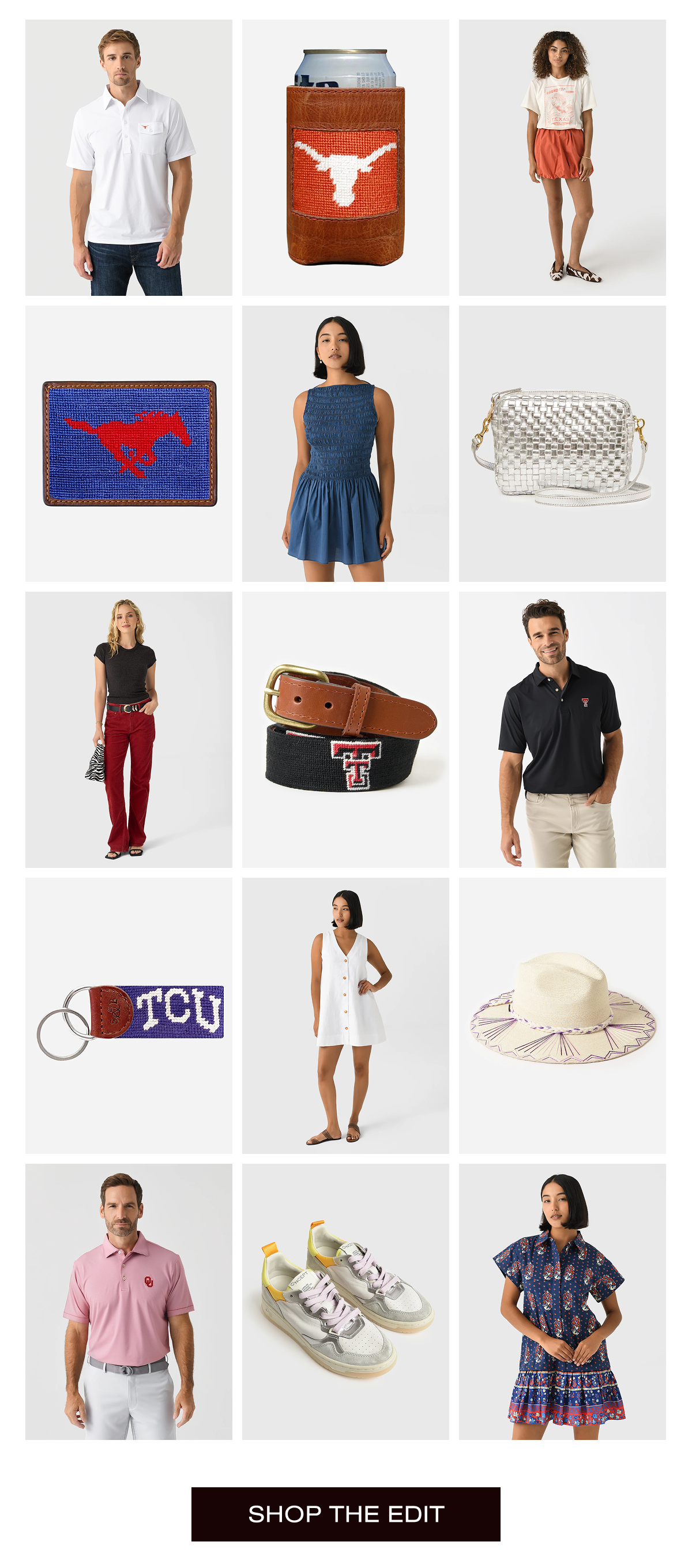View the TCU needlepoint key fob
Viewport: 692px width, 1568px height.
(x=129, y=1016)
